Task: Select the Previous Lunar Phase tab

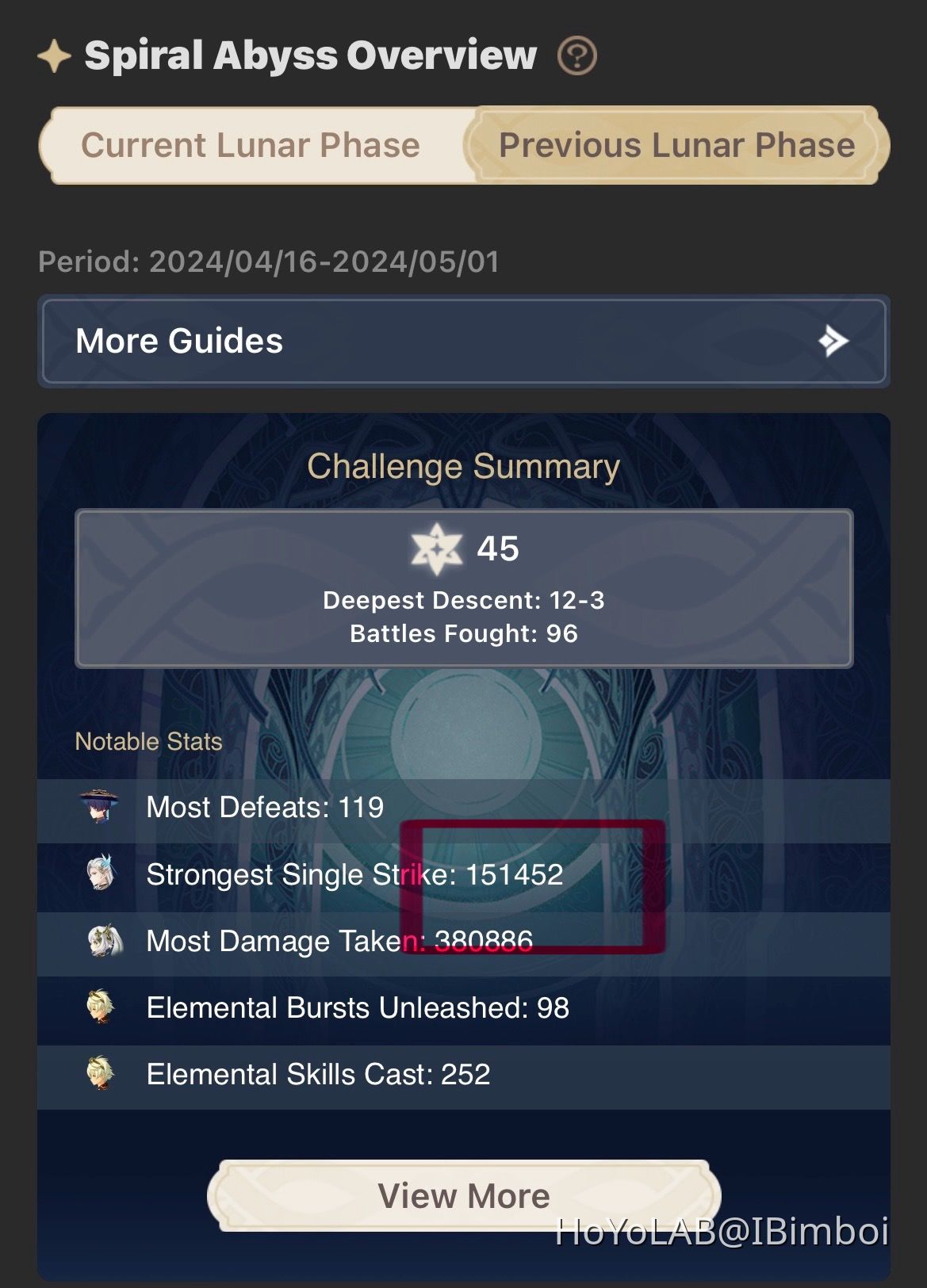Action: click(676, 146)
